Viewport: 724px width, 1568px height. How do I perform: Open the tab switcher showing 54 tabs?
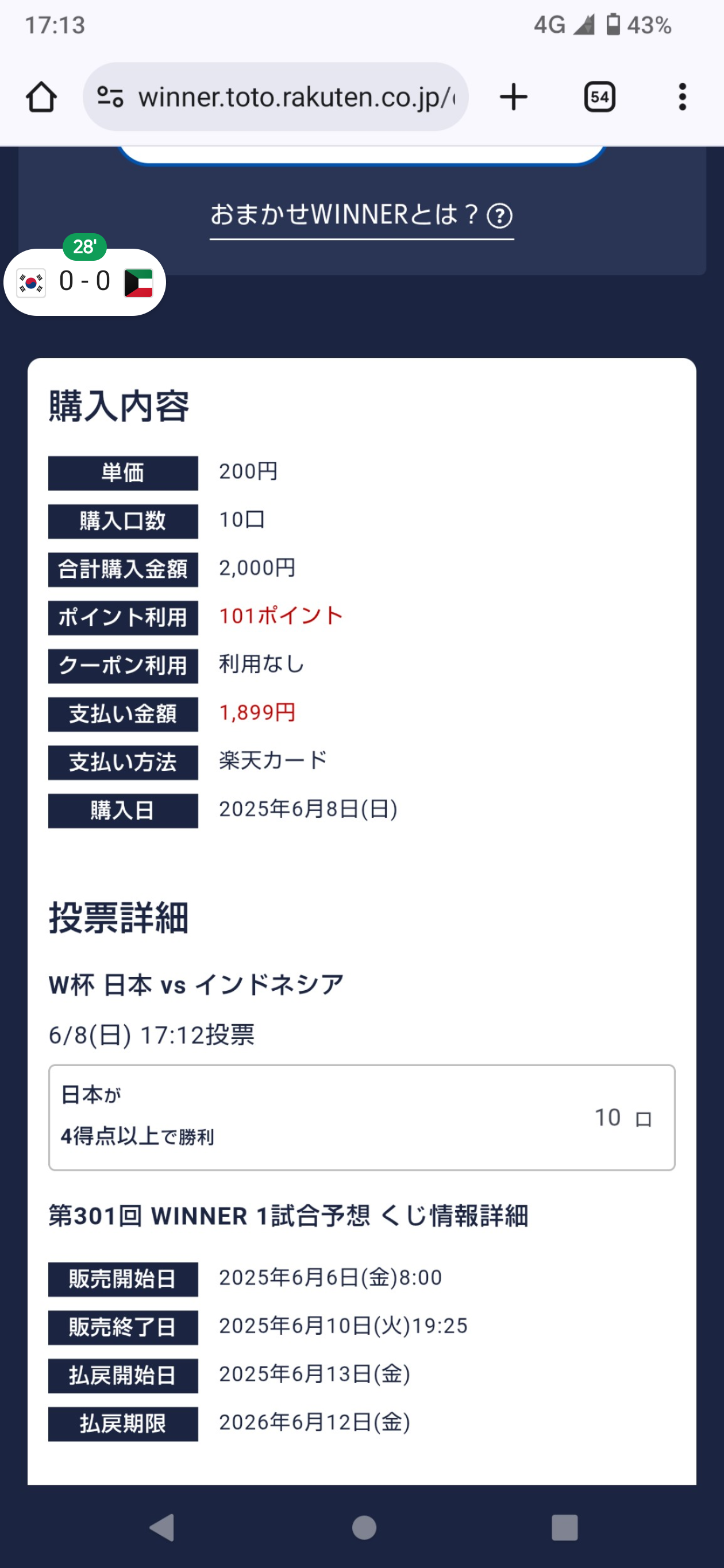(599, 98)
